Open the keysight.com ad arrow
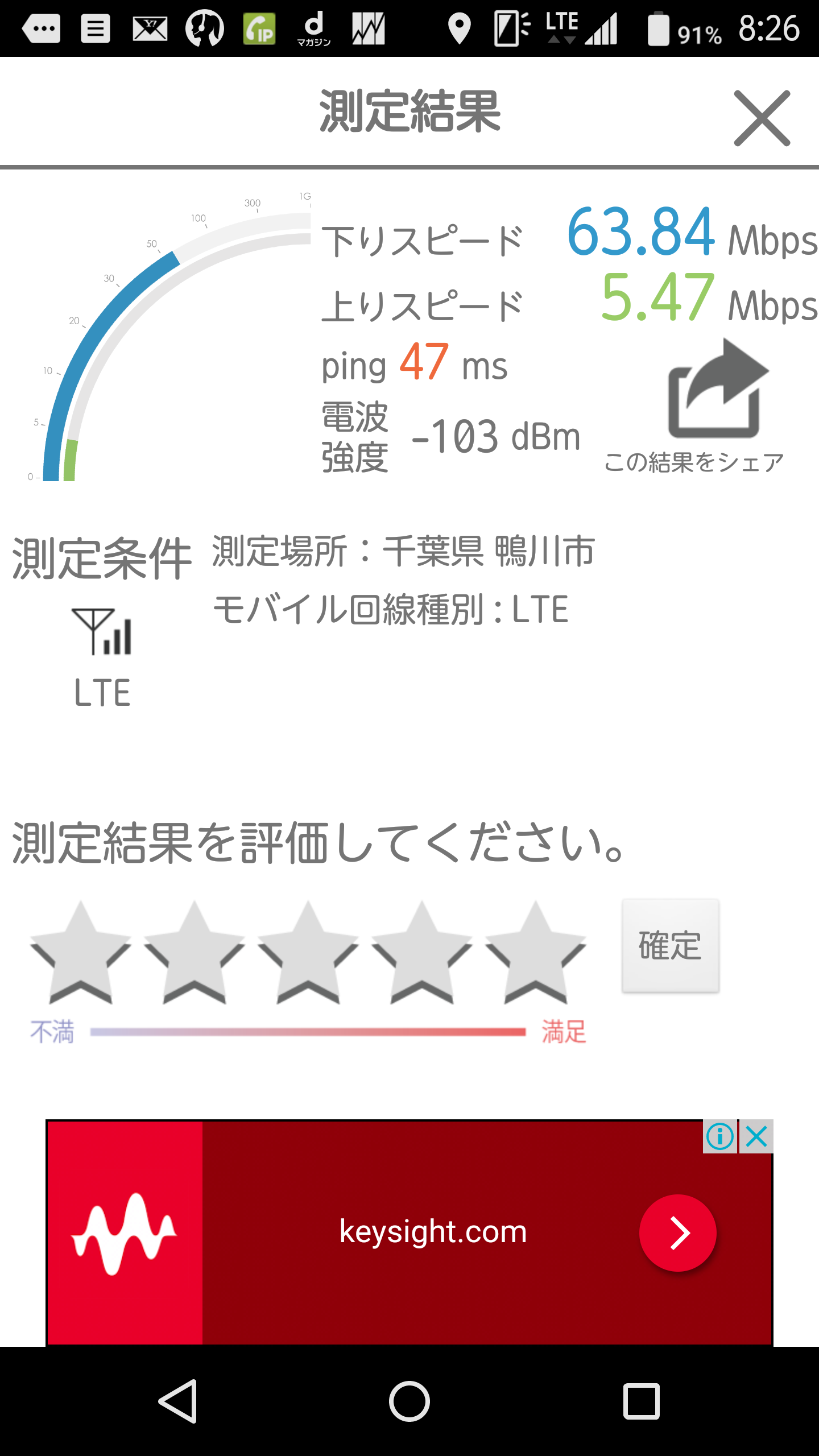Image resolution: width=819 pixels, height=1456 pixels. pyautogui.click(x=677, y=1232)
